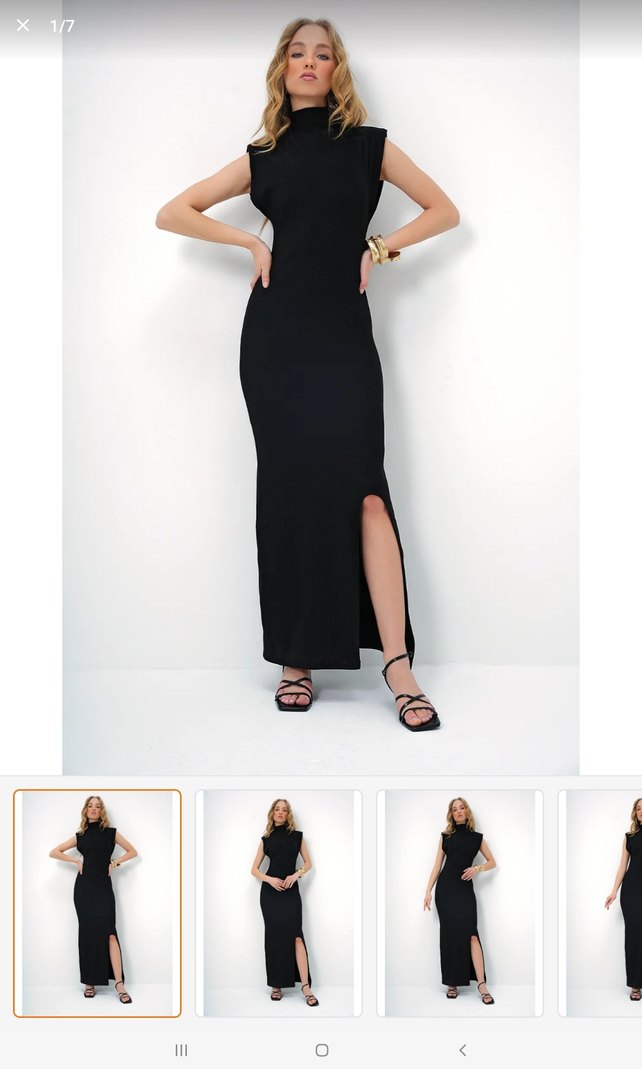Go back using system navigation
Viewport: 642px width, 1069px height.
(462, 1050)
